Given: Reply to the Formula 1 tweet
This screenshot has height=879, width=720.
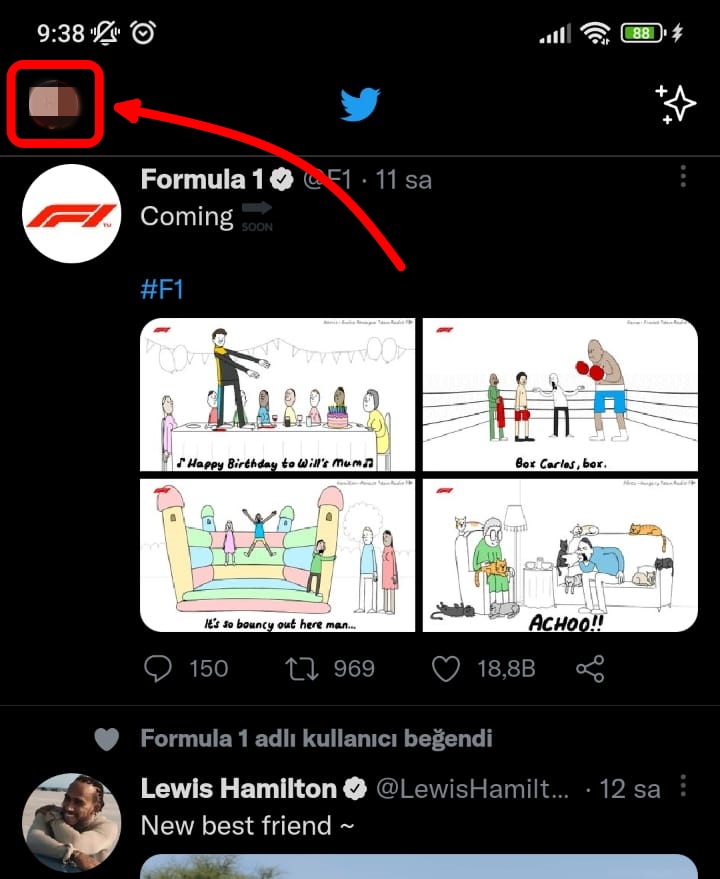Looking at the screenshot, I should (x=158, y=668).
